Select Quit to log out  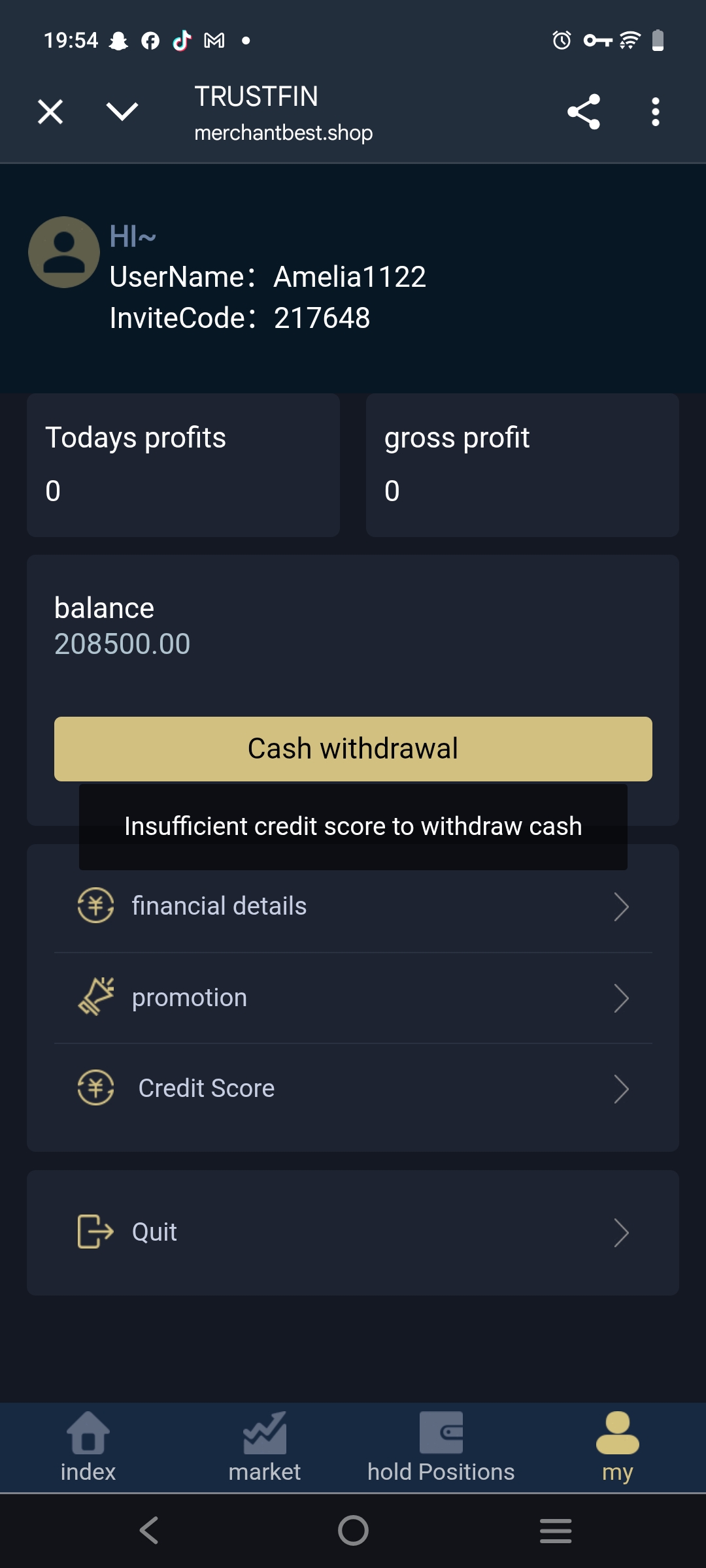point(353,1232)
